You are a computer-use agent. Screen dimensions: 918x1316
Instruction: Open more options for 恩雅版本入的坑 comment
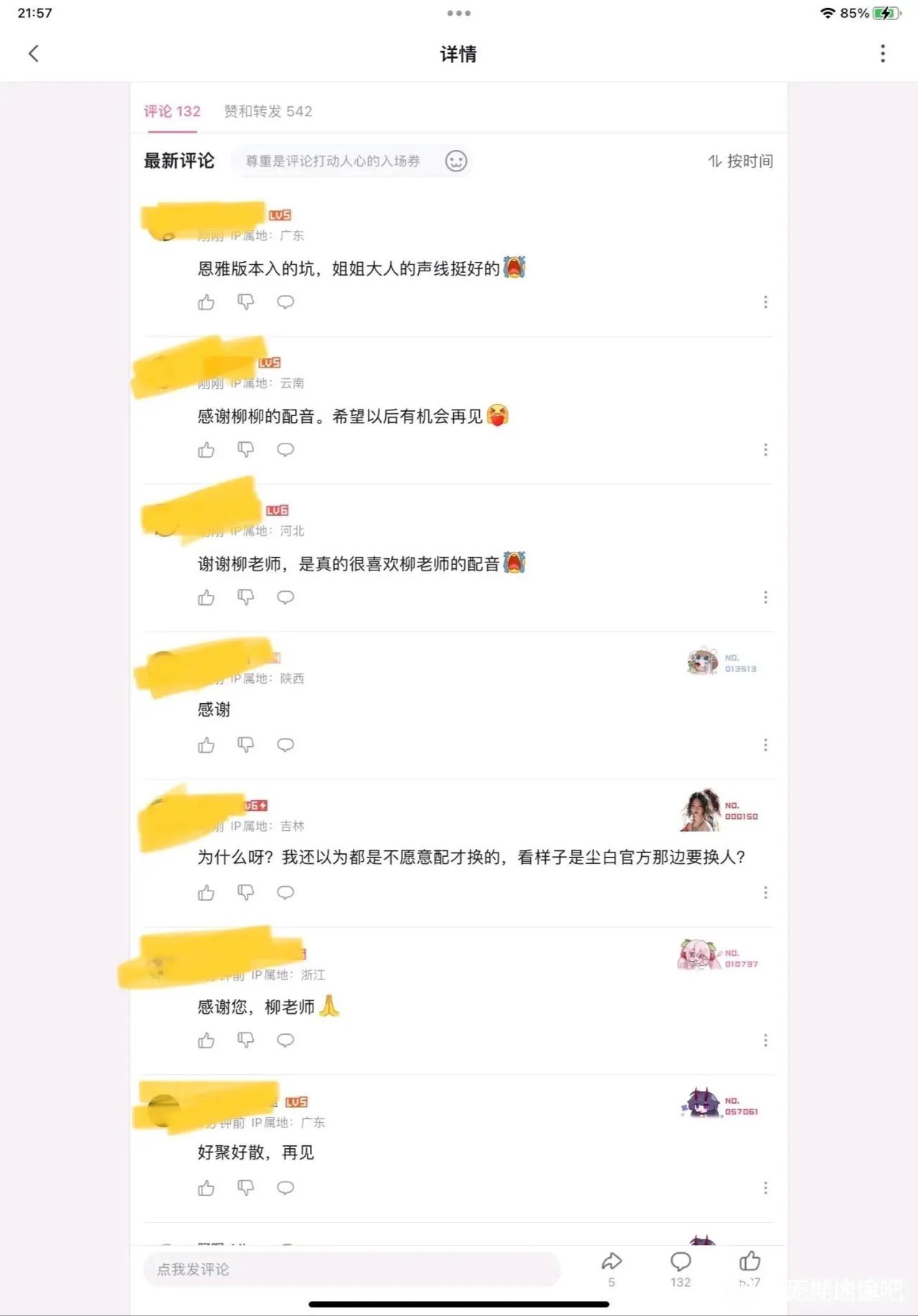pyautogui.click(x=765, y=302)
